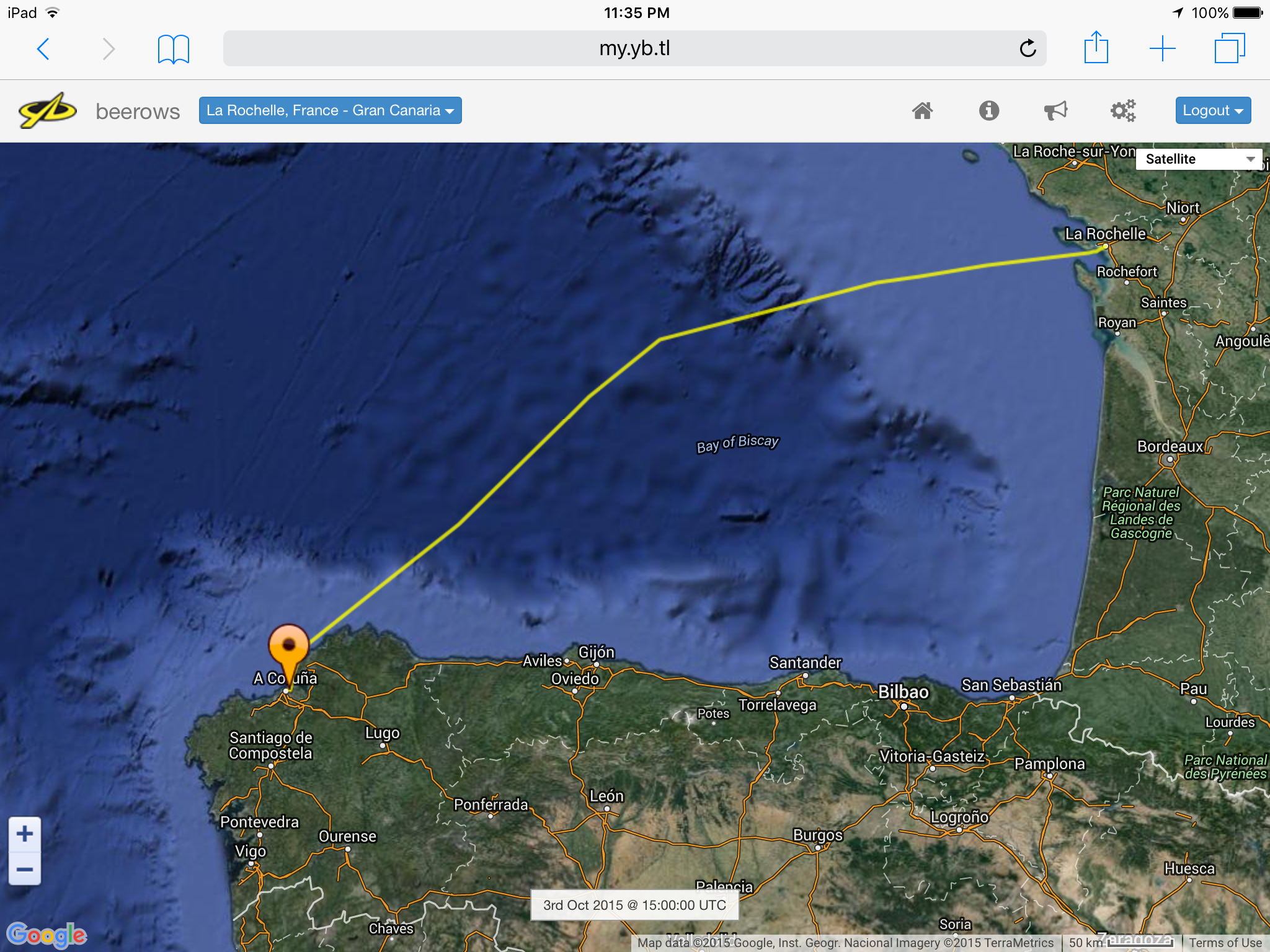Zoom out of the map
This screenshot has width=1270, height=952.
25,869
